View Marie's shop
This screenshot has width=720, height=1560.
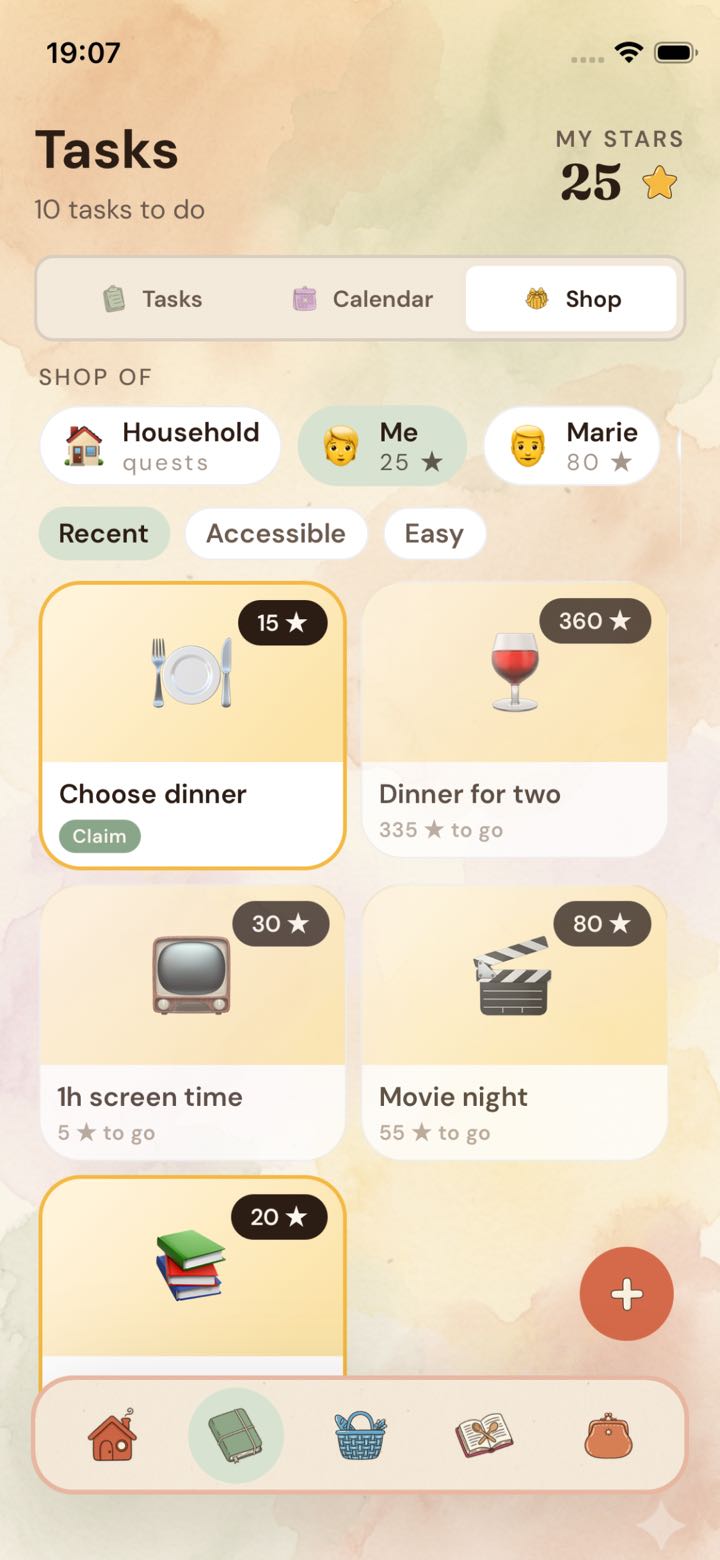click(x=572, y=446)
